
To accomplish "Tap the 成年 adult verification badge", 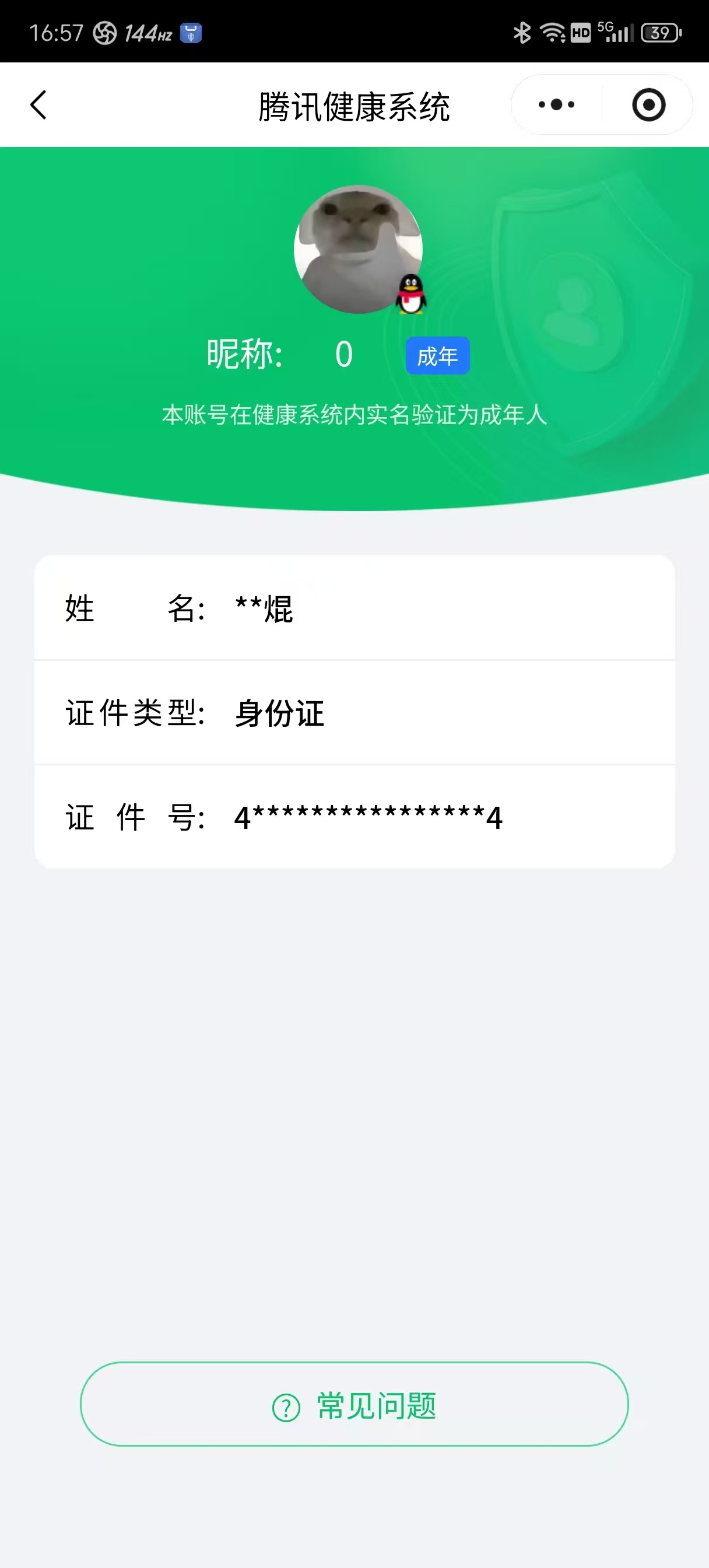I will point(437,356).
